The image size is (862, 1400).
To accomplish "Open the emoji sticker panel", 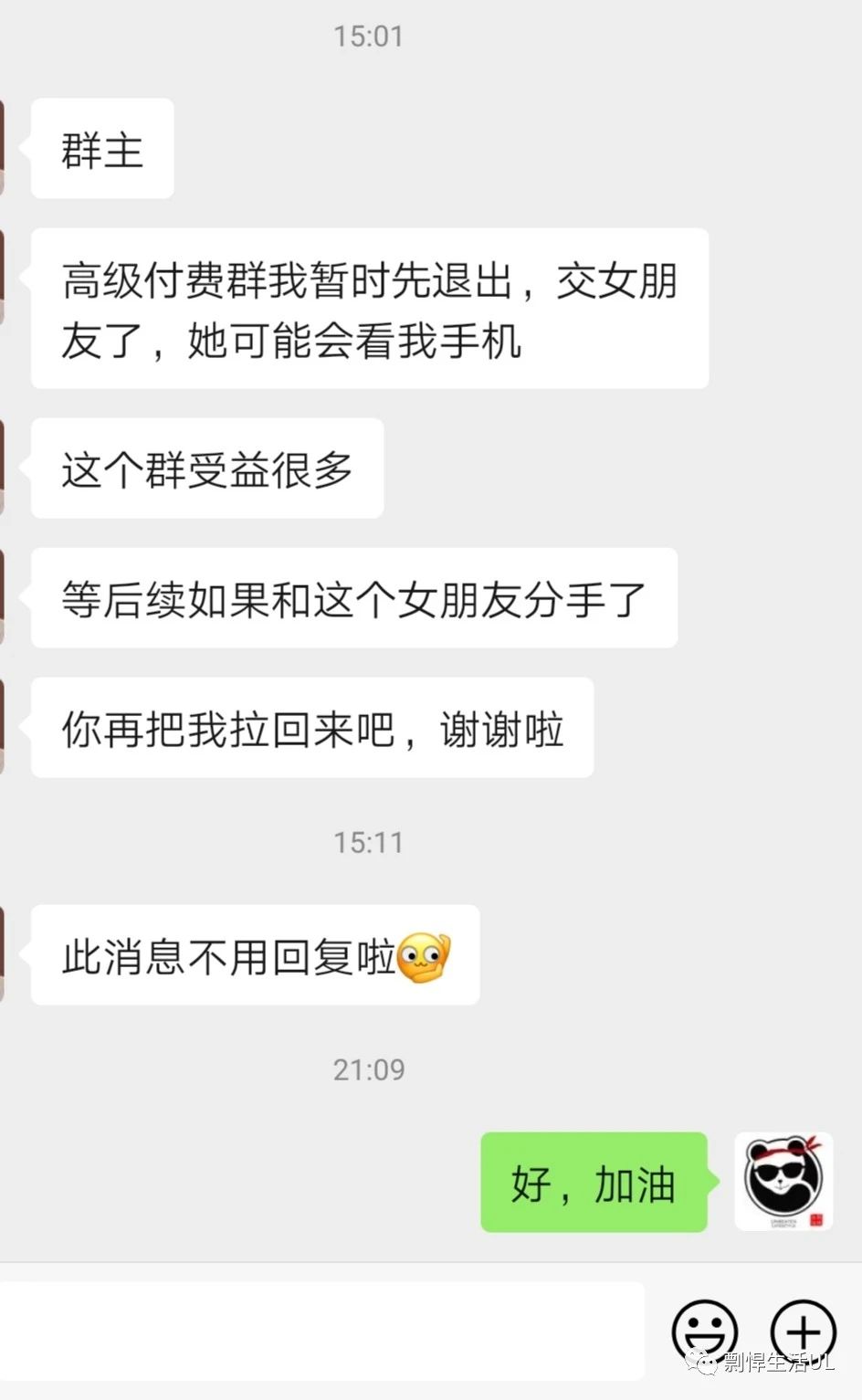I will [x=705, y=1332].
